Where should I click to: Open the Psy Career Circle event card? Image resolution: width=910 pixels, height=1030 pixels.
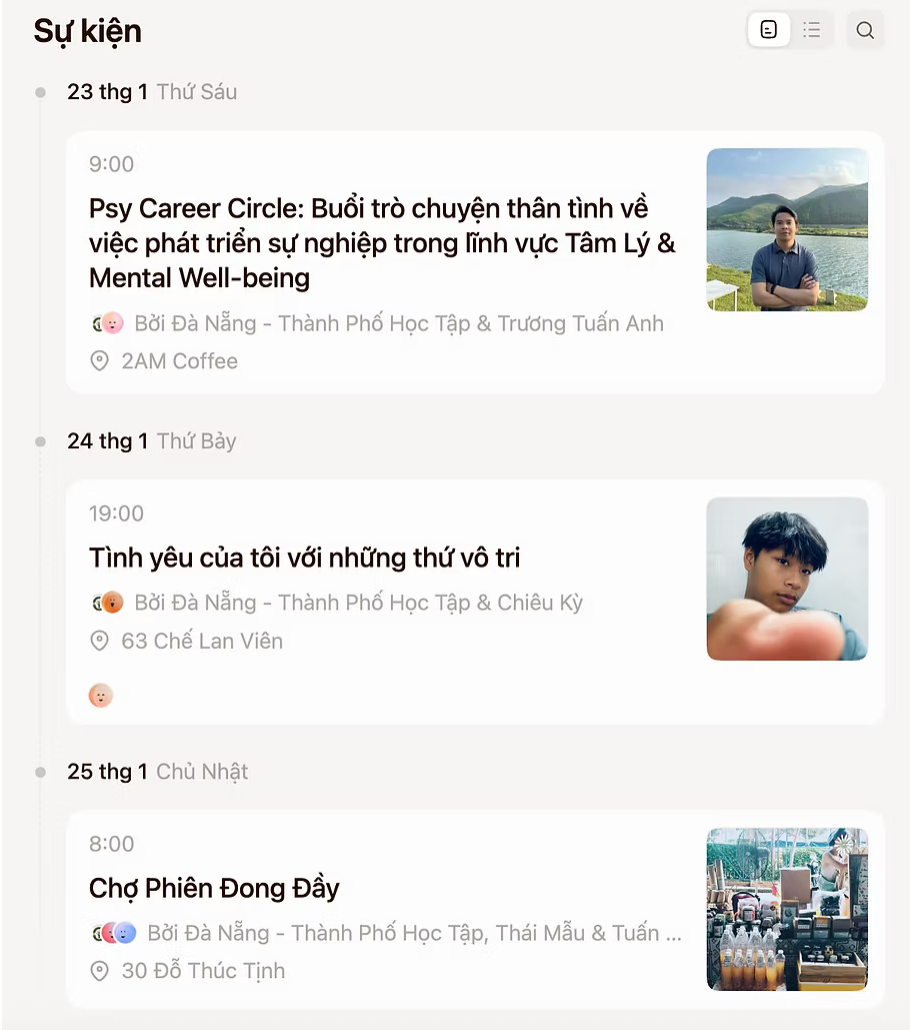click(382, 243)
